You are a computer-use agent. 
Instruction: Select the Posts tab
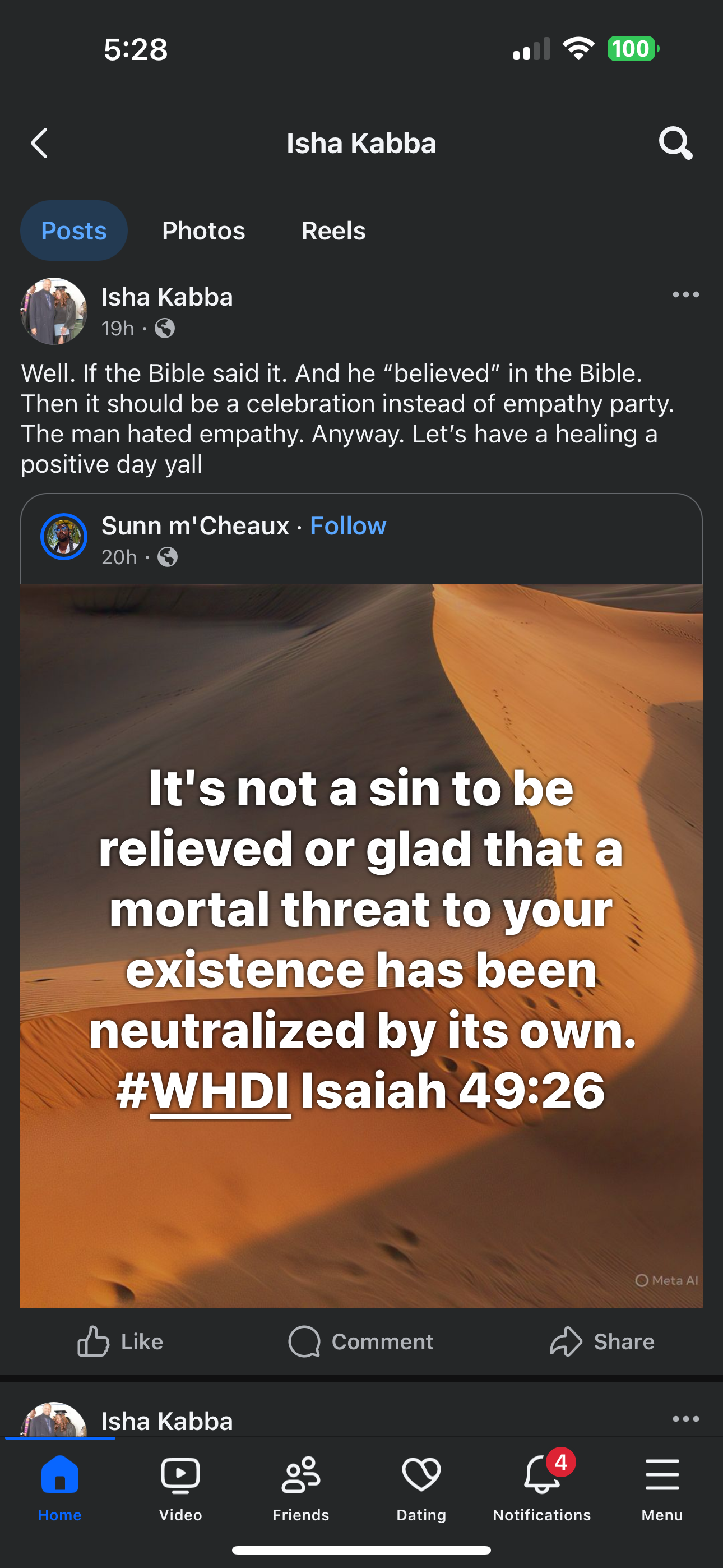(x=73, y=230)
